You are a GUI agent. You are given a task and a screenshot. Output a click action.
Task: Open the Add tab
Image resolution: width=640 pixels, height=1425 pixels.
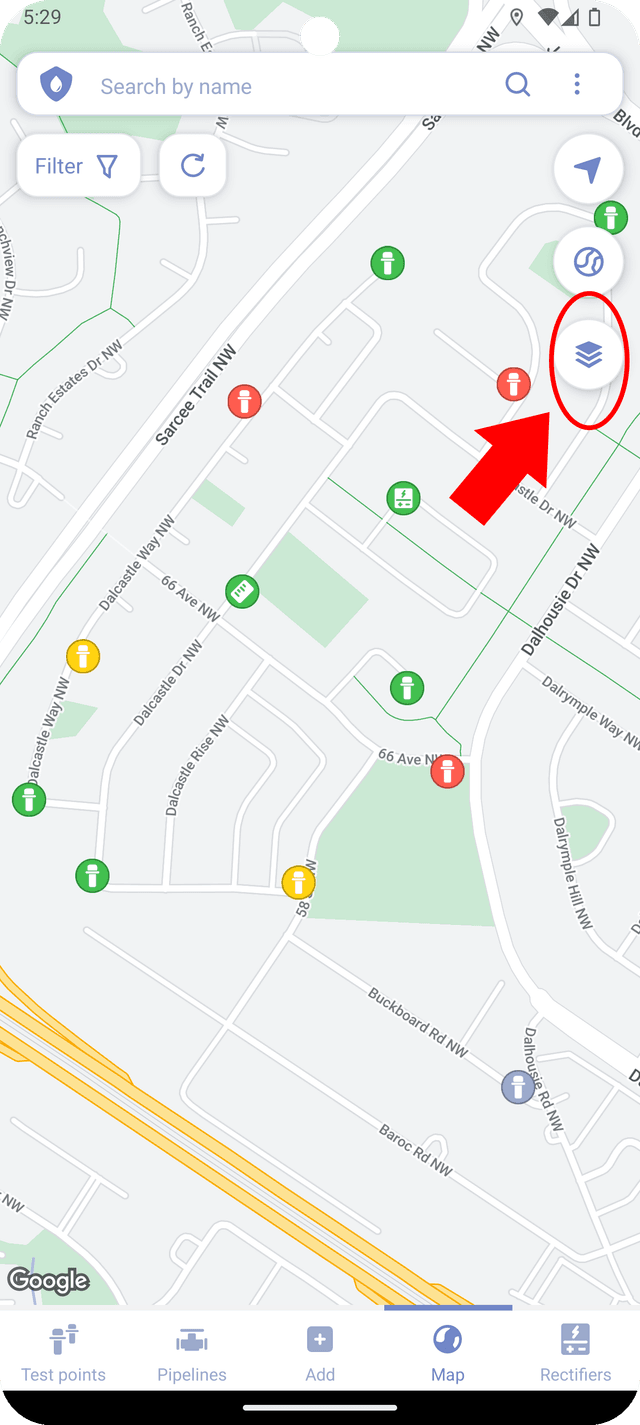[x=320, y=1352]
